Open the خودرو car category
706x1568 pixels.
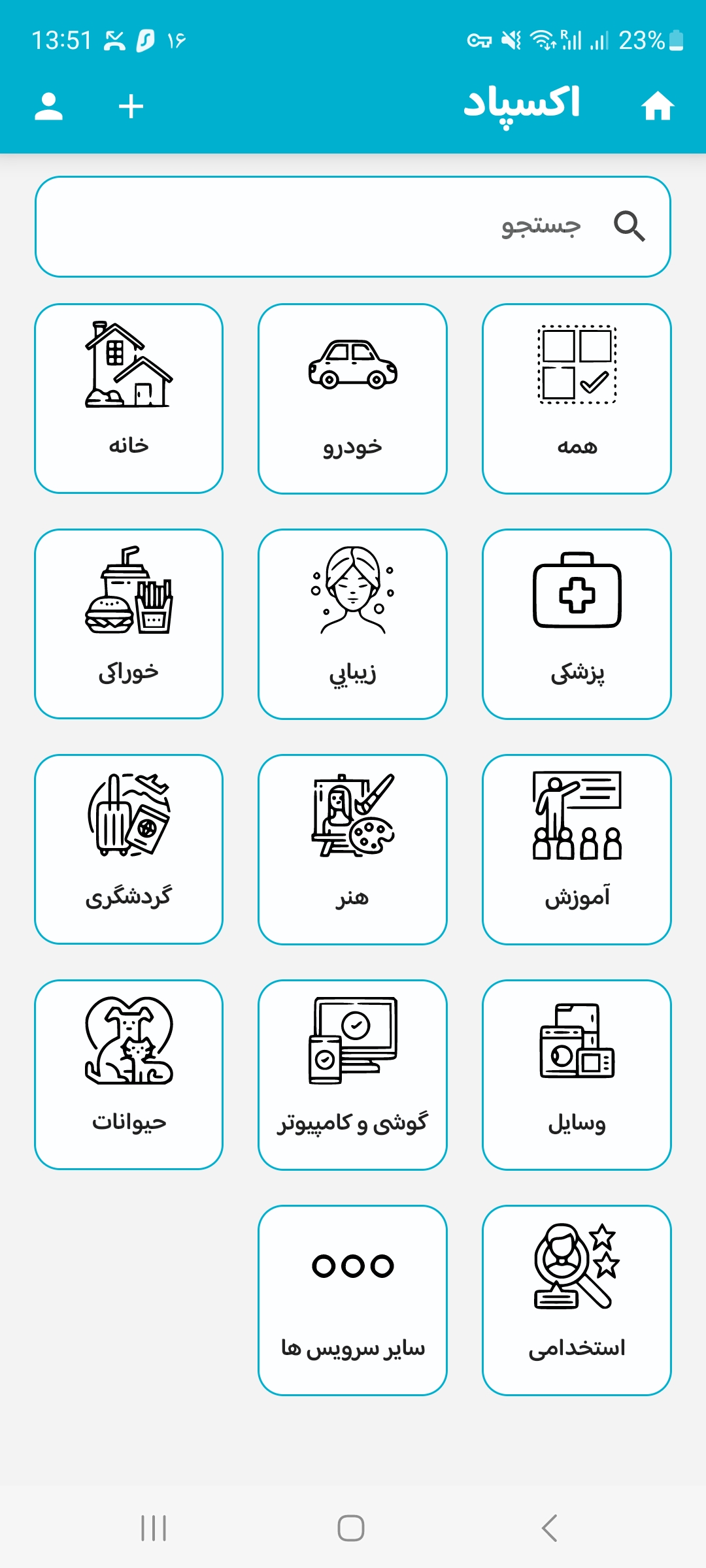tap(353, 399)
